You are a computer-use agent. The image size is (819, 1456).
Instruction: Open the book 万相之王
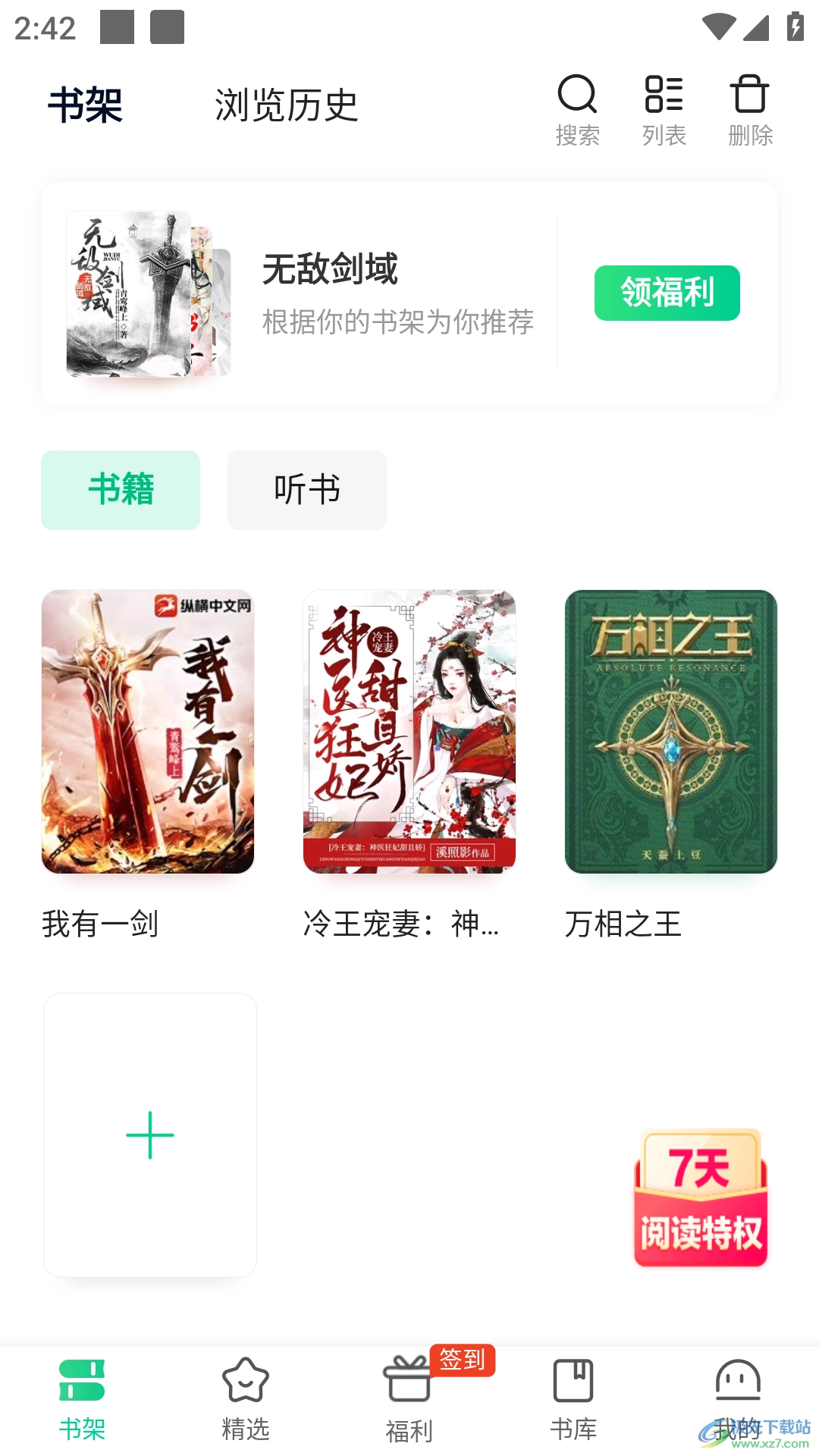[x=671, y=732]
